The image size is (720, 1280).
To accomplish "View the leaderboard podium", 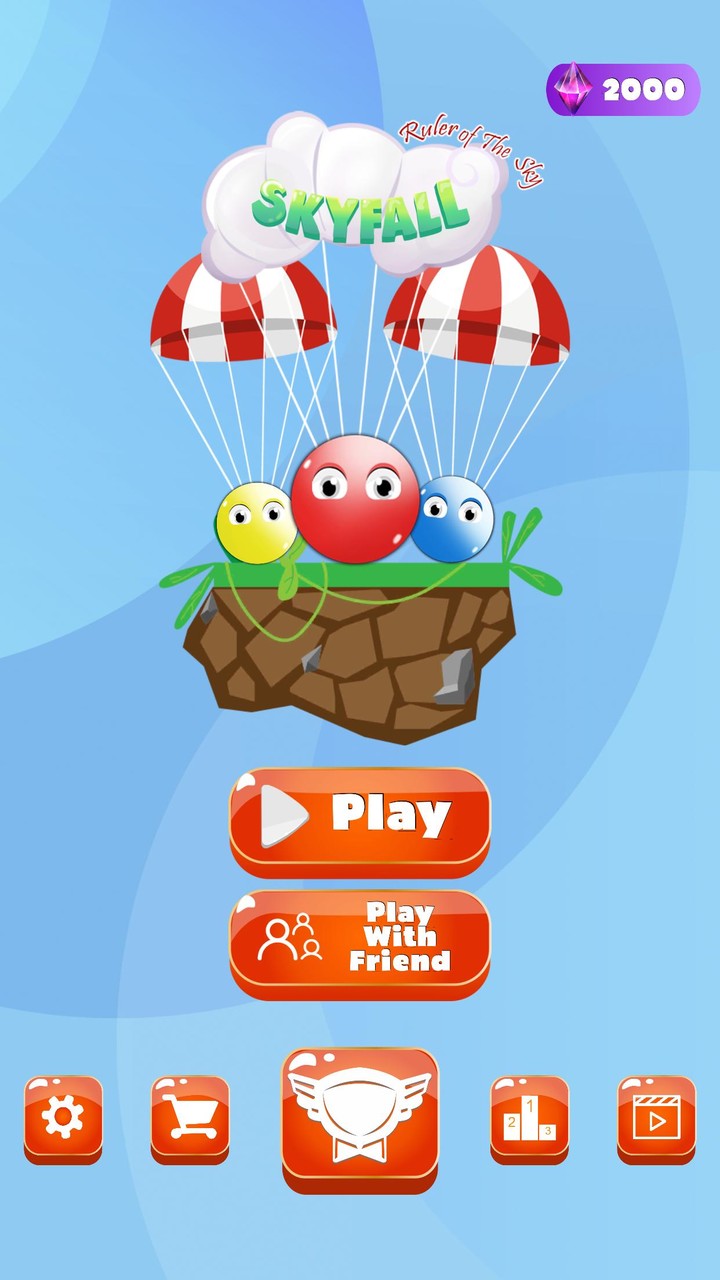I will (529, 1118).
